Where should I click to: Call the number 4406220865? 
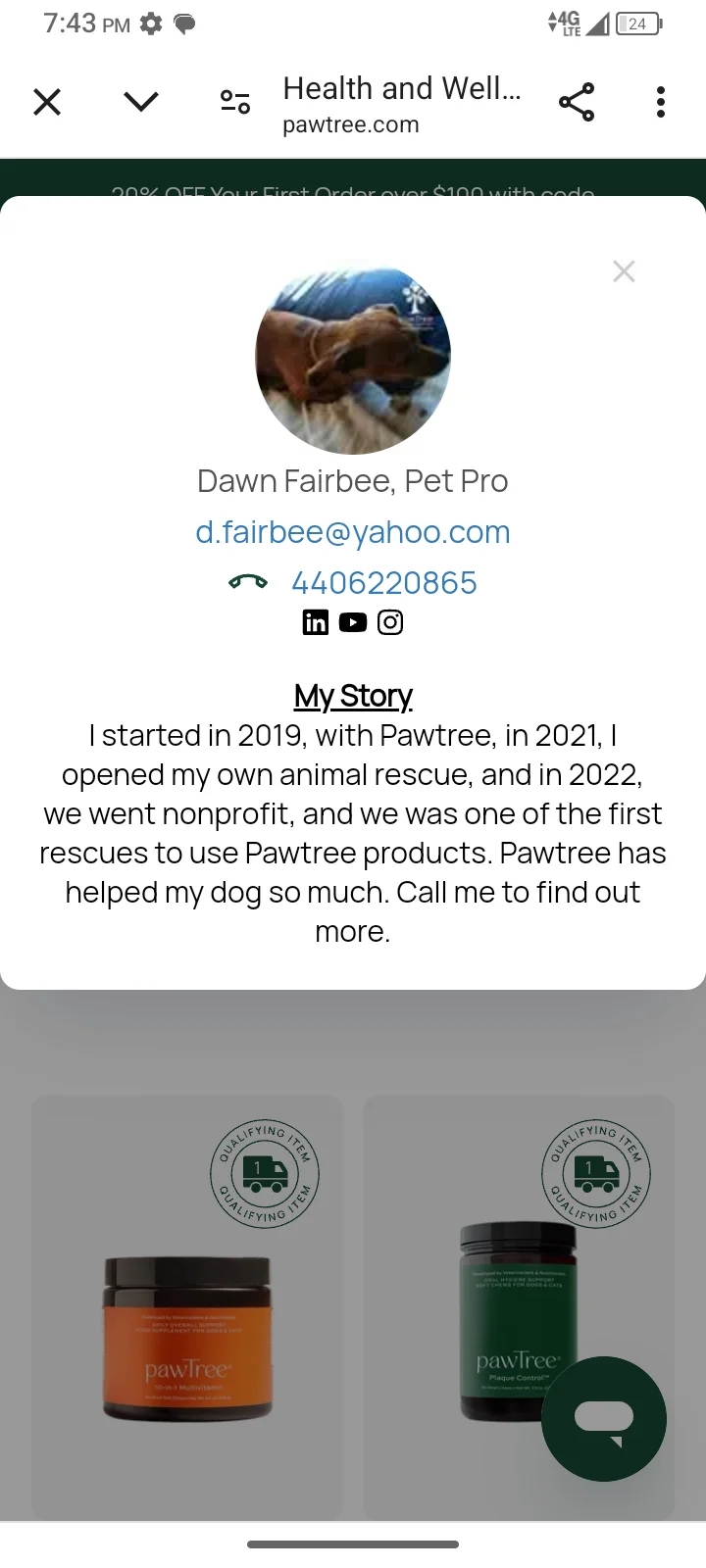383,583
